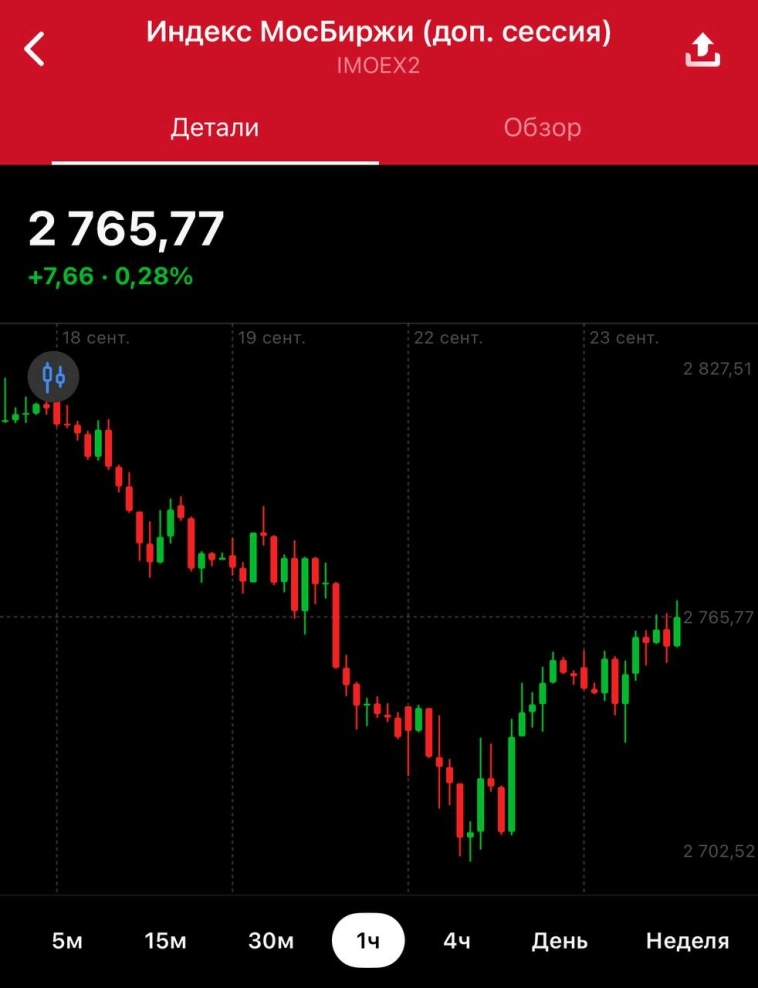
Task: Choose the 30м timeframe
Action: pyautogui.click(x=271, y=941)
